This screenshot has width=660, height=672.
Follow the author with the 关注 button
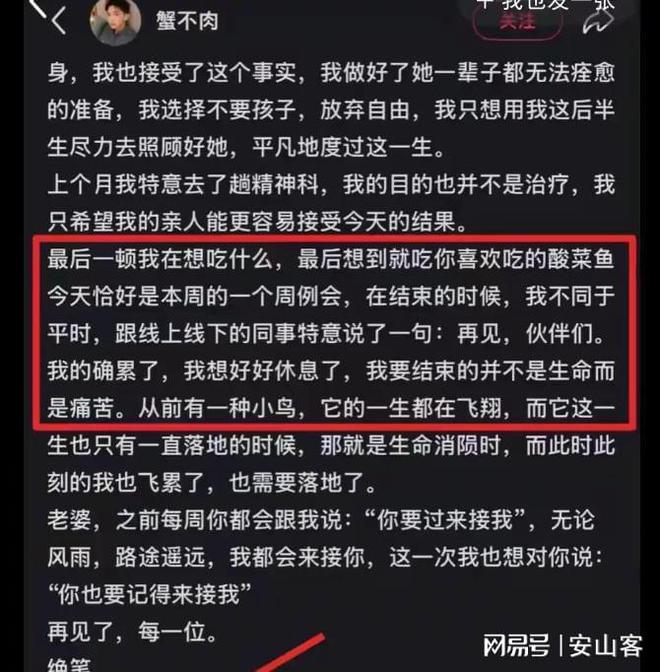tap(517, 22)
